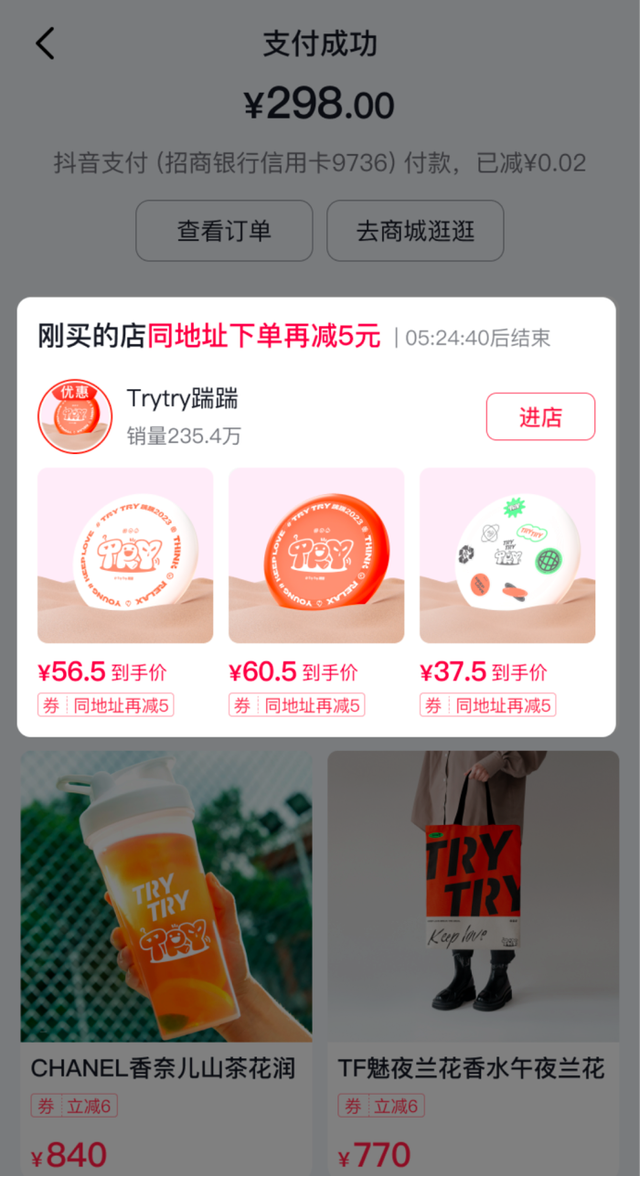View the ¥60.5 orange frisbee product
This screenshot has width=641, height=1177.
tap(316, 556)
